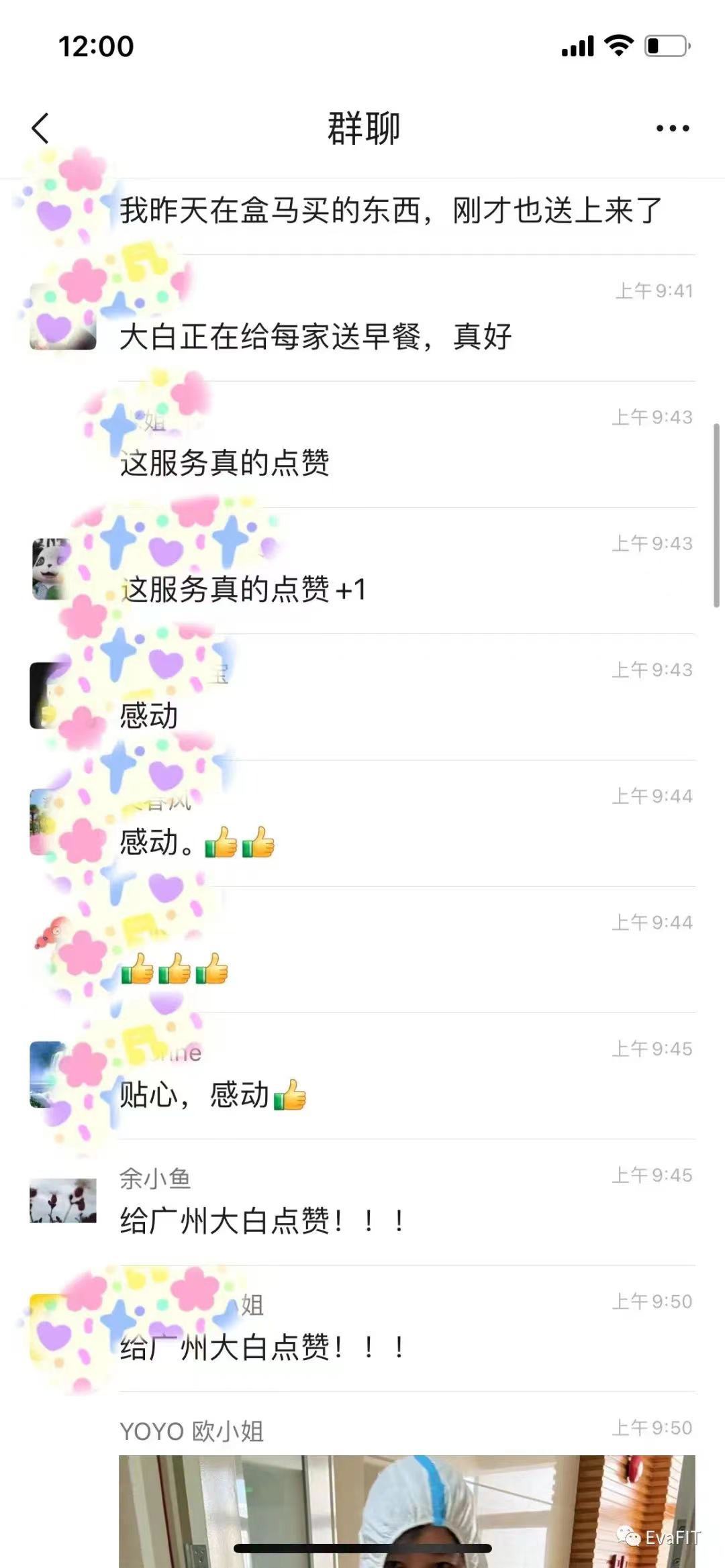Go back from the 群聊 chat record
Image resolution: width=725 pixels, height=1568 pixels.
[40, 127]
